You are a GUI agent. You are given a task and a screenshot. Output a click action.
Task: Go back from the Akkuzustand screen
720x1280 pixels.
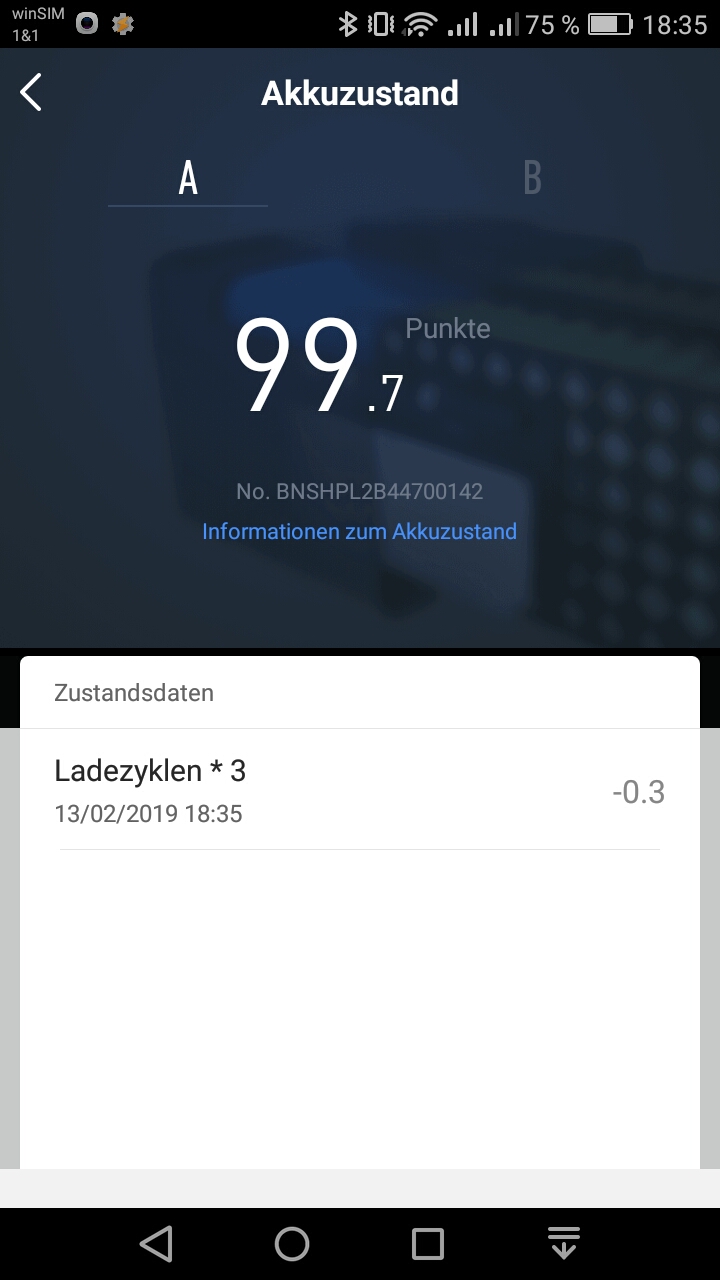coord(32,93)
